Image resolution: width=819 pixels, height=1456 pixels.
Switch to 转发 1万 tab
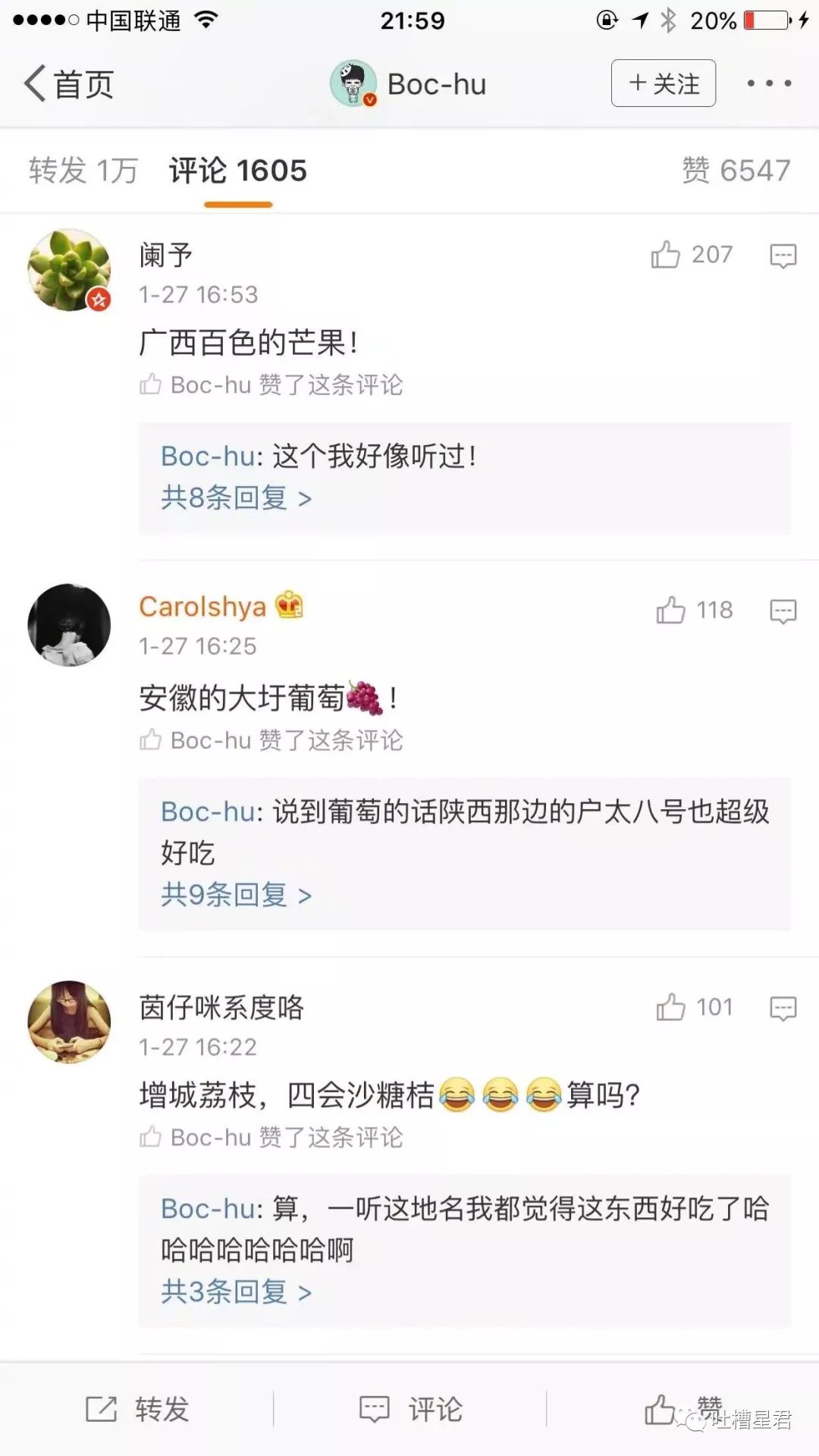click(x=83, y=171)
